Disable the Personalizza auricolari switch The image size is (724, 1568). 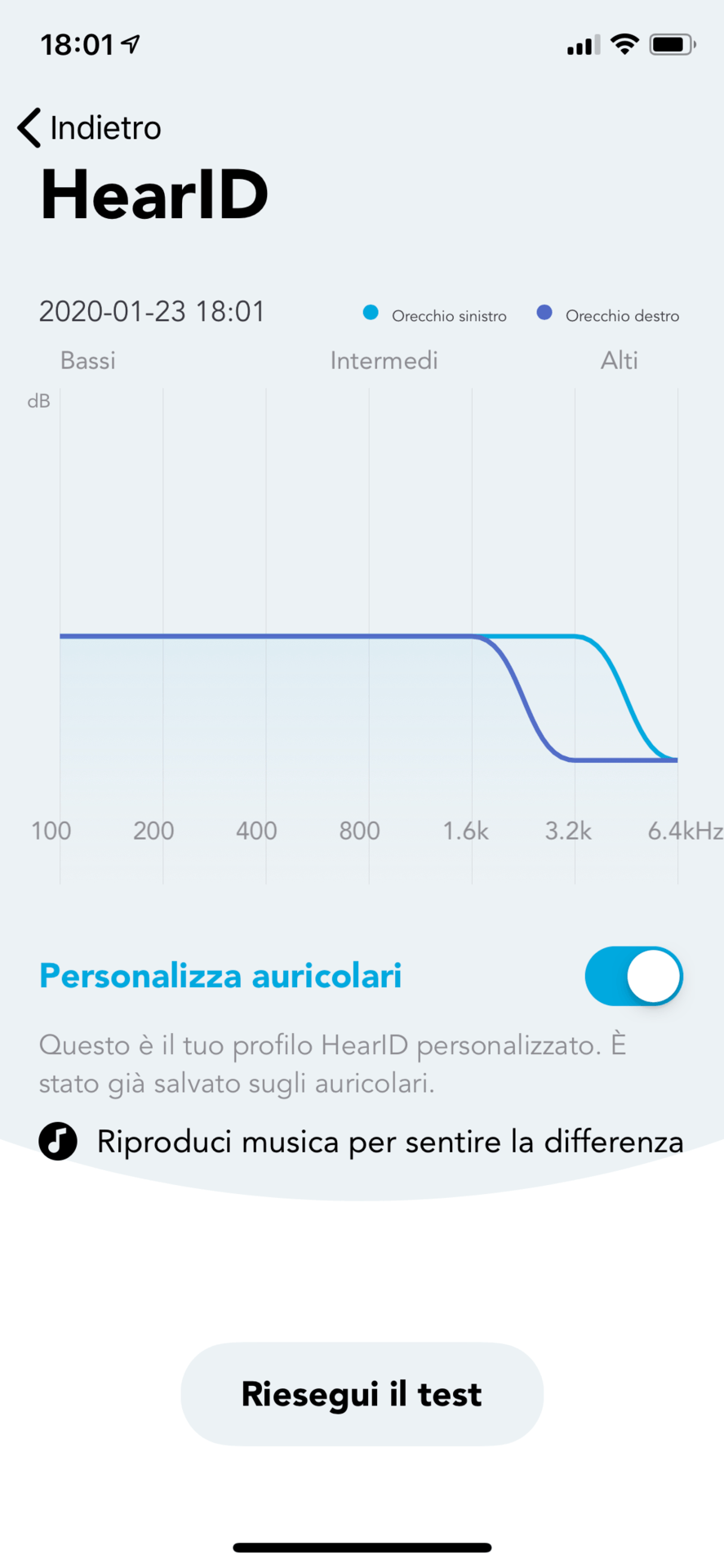click(633, 976)
